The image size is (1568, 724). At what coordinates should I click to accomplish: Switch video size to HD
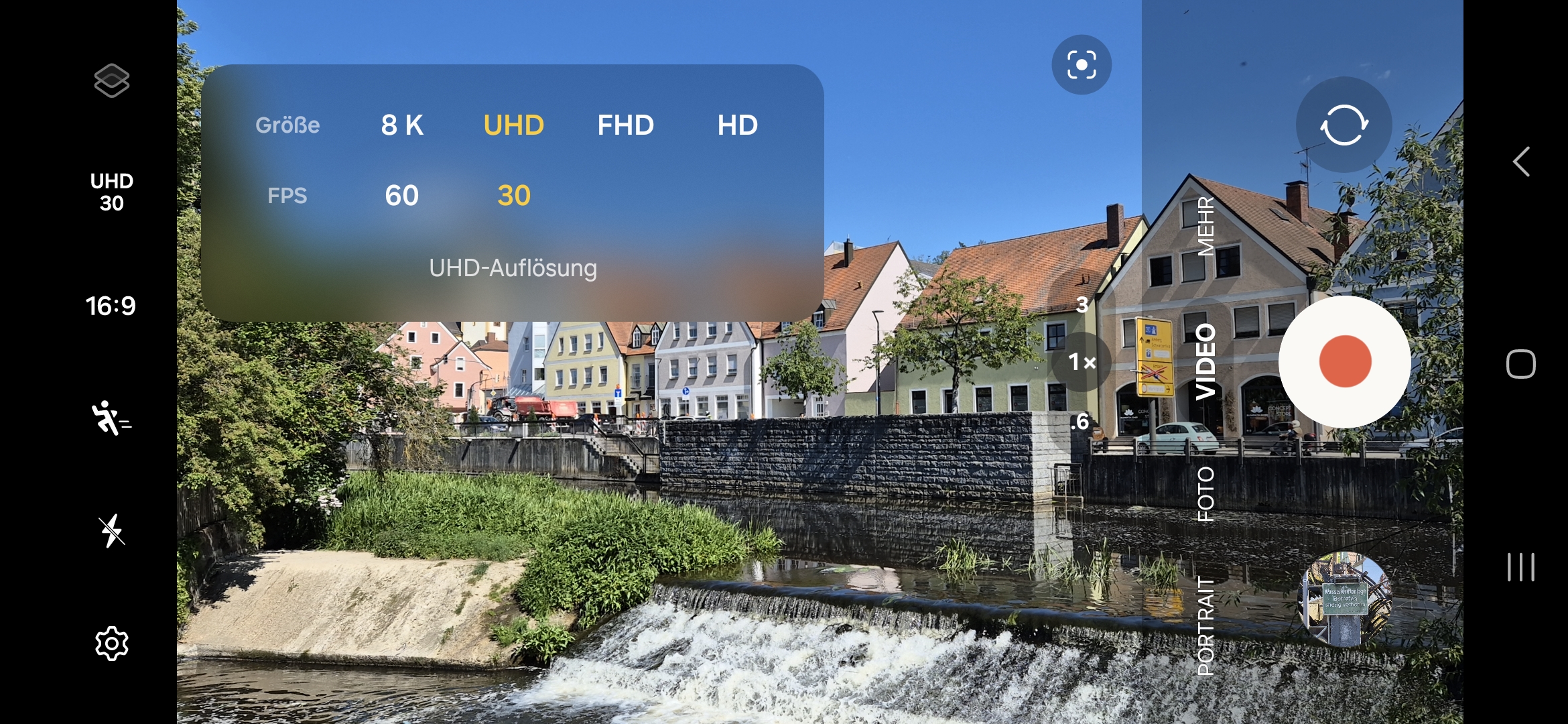coord(737,125)
